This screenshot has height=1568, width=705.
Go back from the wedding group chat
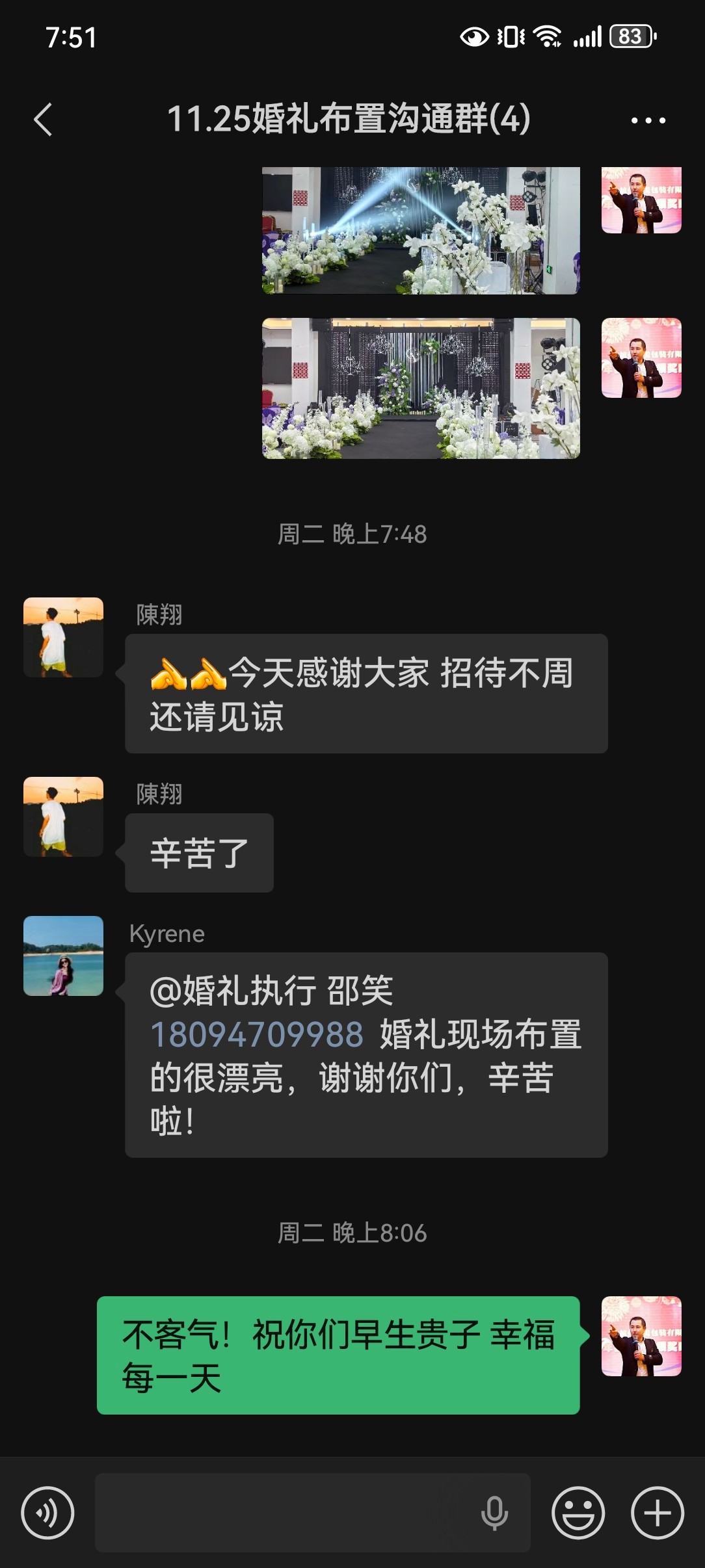pos(43,120)
